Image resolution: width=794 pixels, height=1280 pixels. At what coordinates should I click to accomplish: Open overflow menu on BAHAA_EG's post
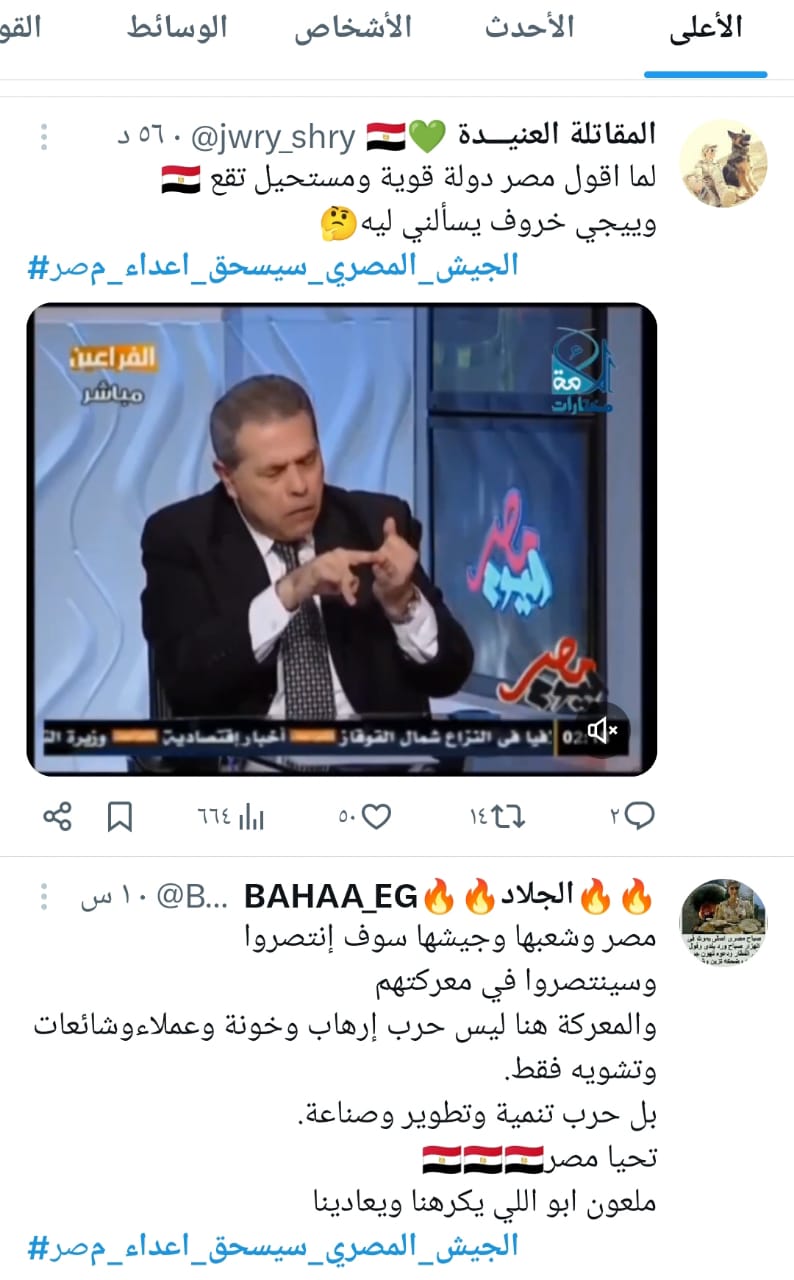pyautogui.click(x=44, y=897)
